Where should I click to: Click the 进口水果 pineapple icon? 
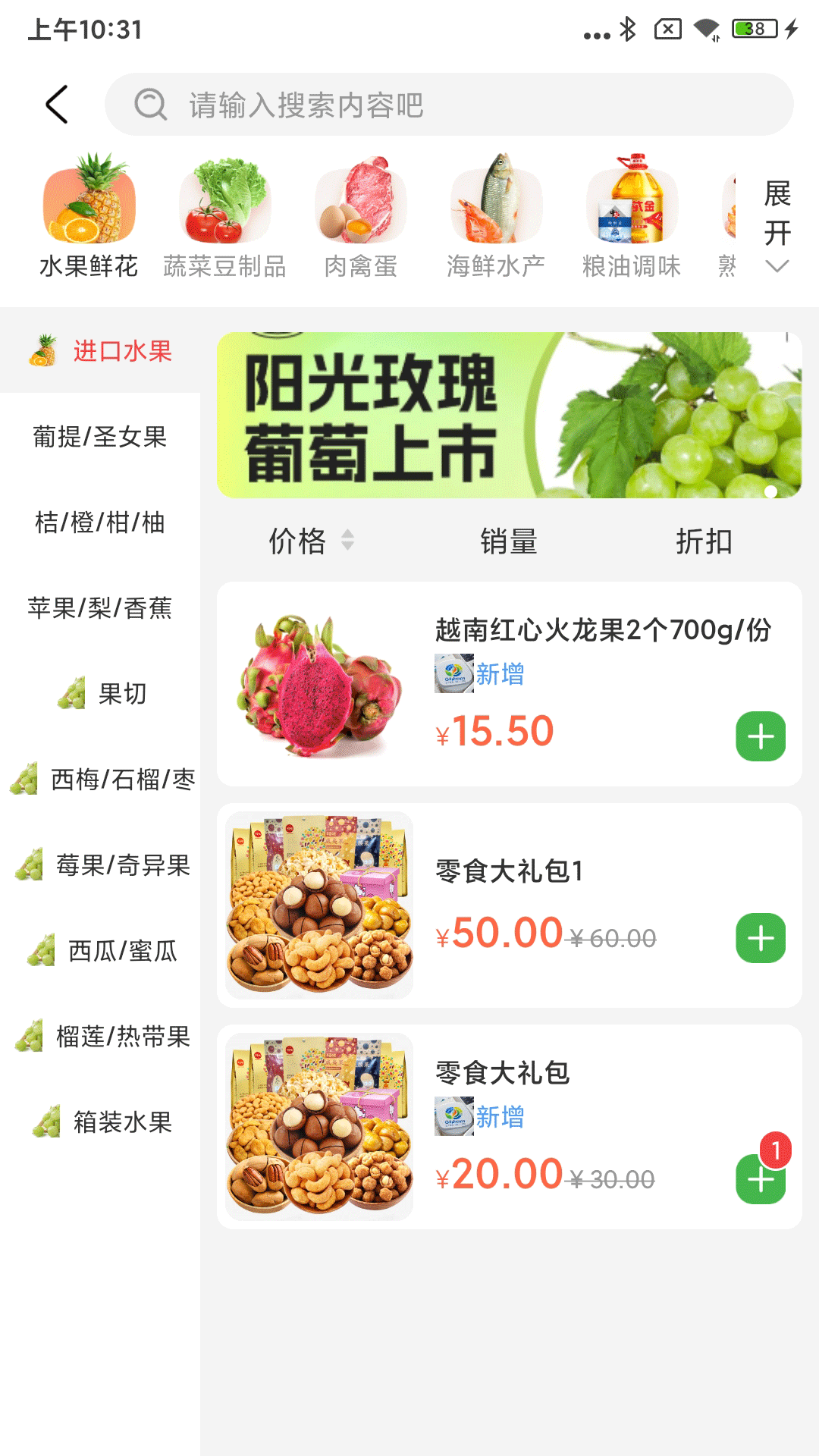(44, 350)
